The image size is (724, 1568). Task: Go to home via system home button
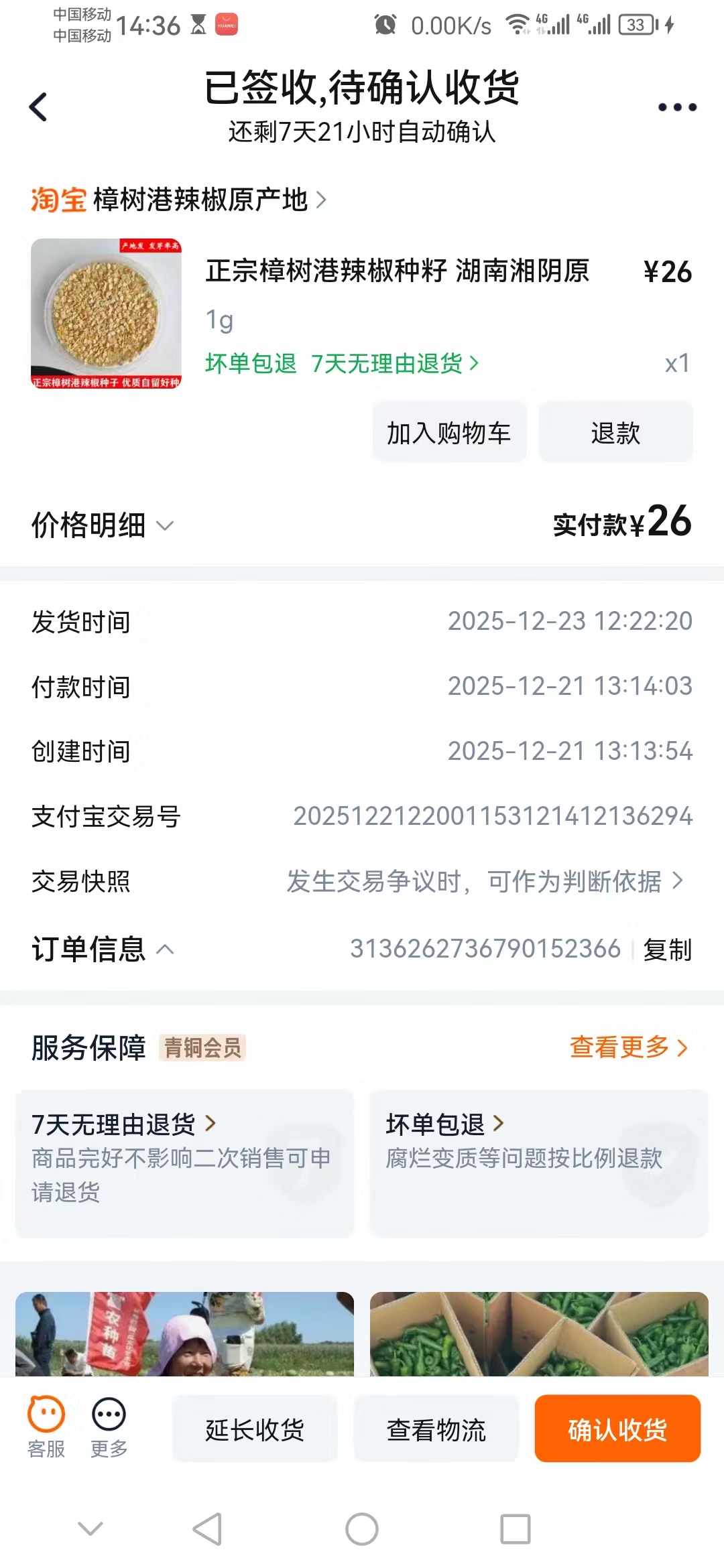pos(362,1529)
